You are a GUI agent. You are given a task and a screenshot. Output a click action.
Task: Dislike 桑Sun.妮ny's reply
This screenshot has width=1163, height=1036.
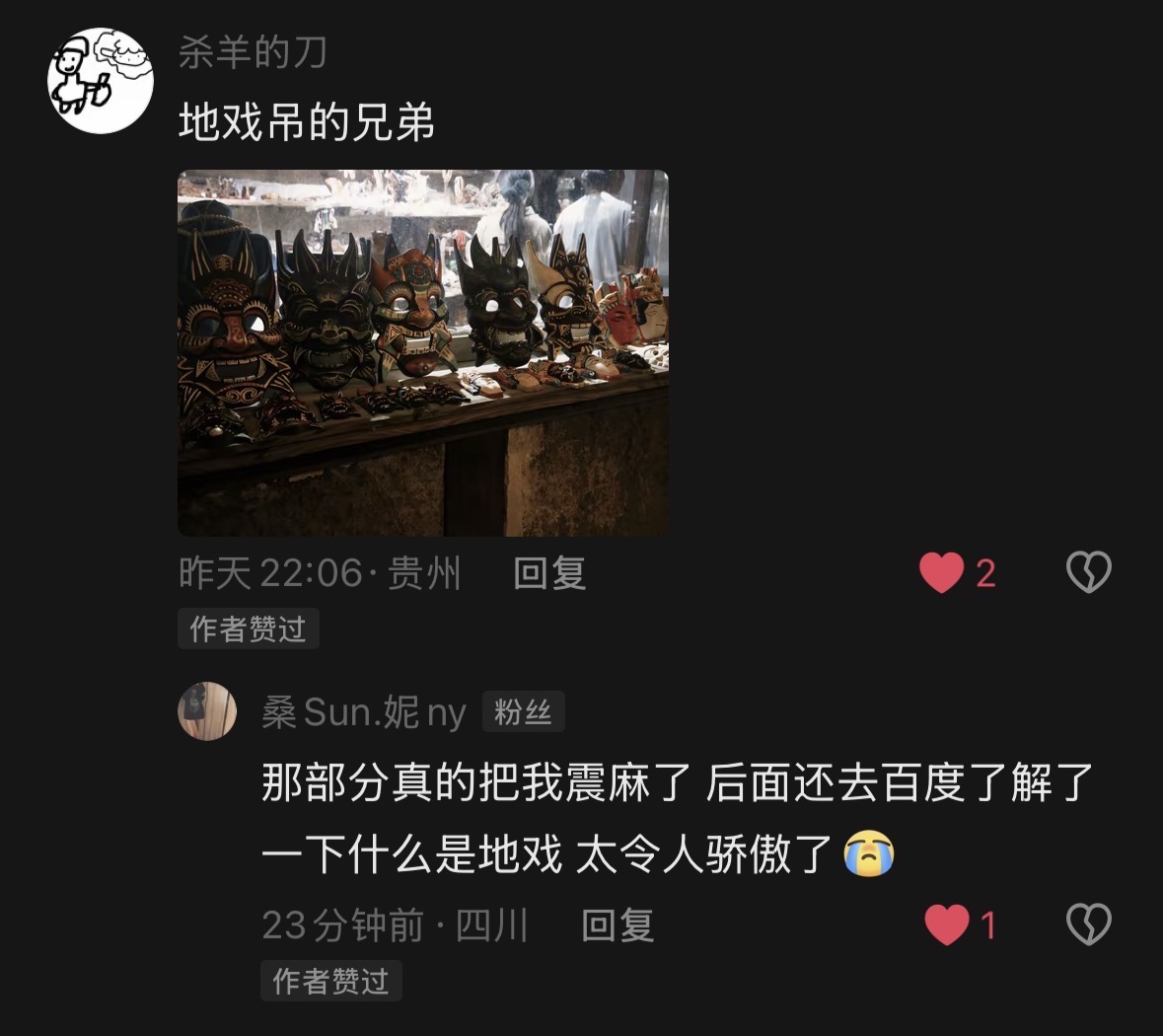point(1088,924)
